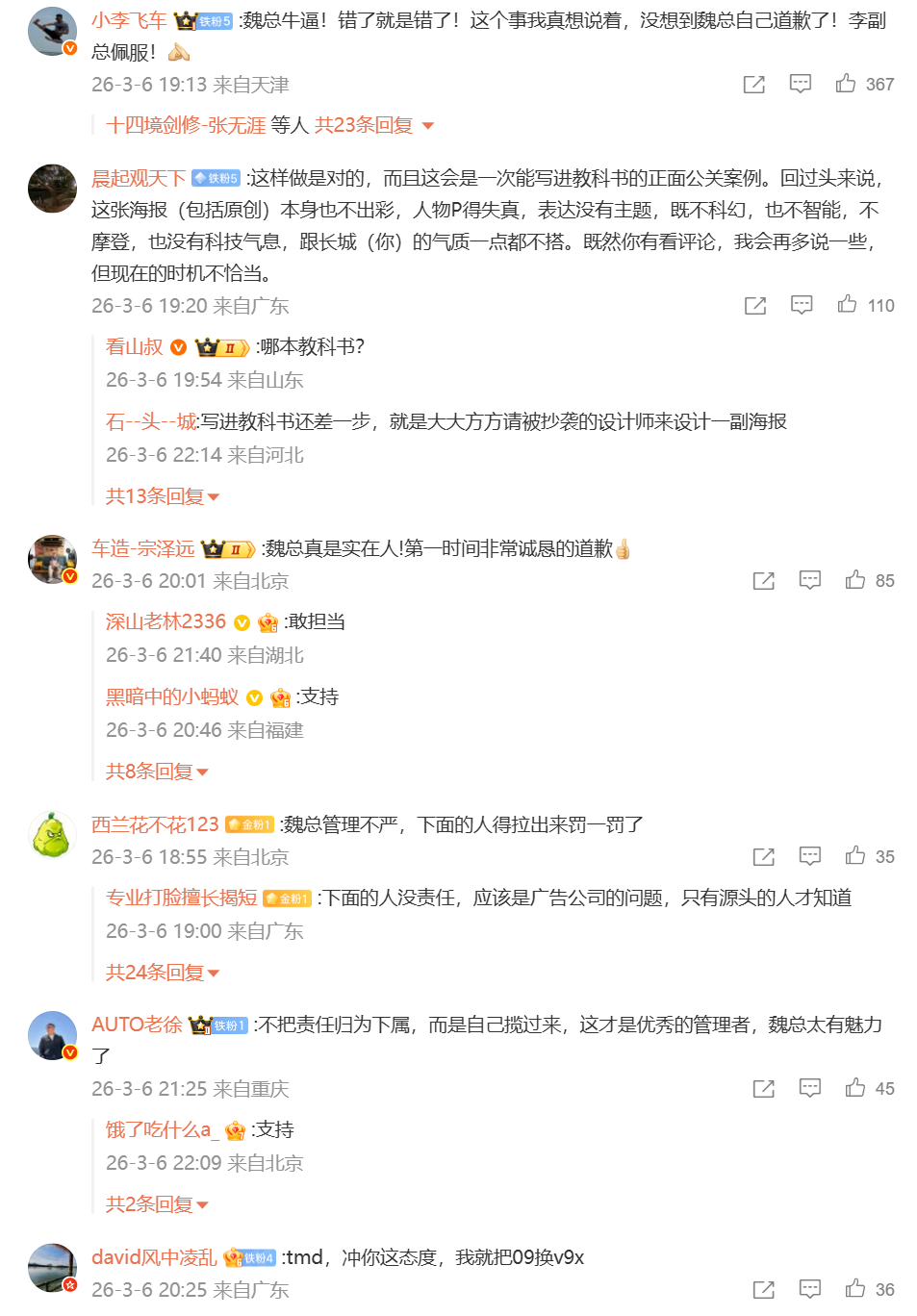Expand 共2条回复 replies
The width and height of the screenshot is (917, 1316).
tap(156, 1204)
